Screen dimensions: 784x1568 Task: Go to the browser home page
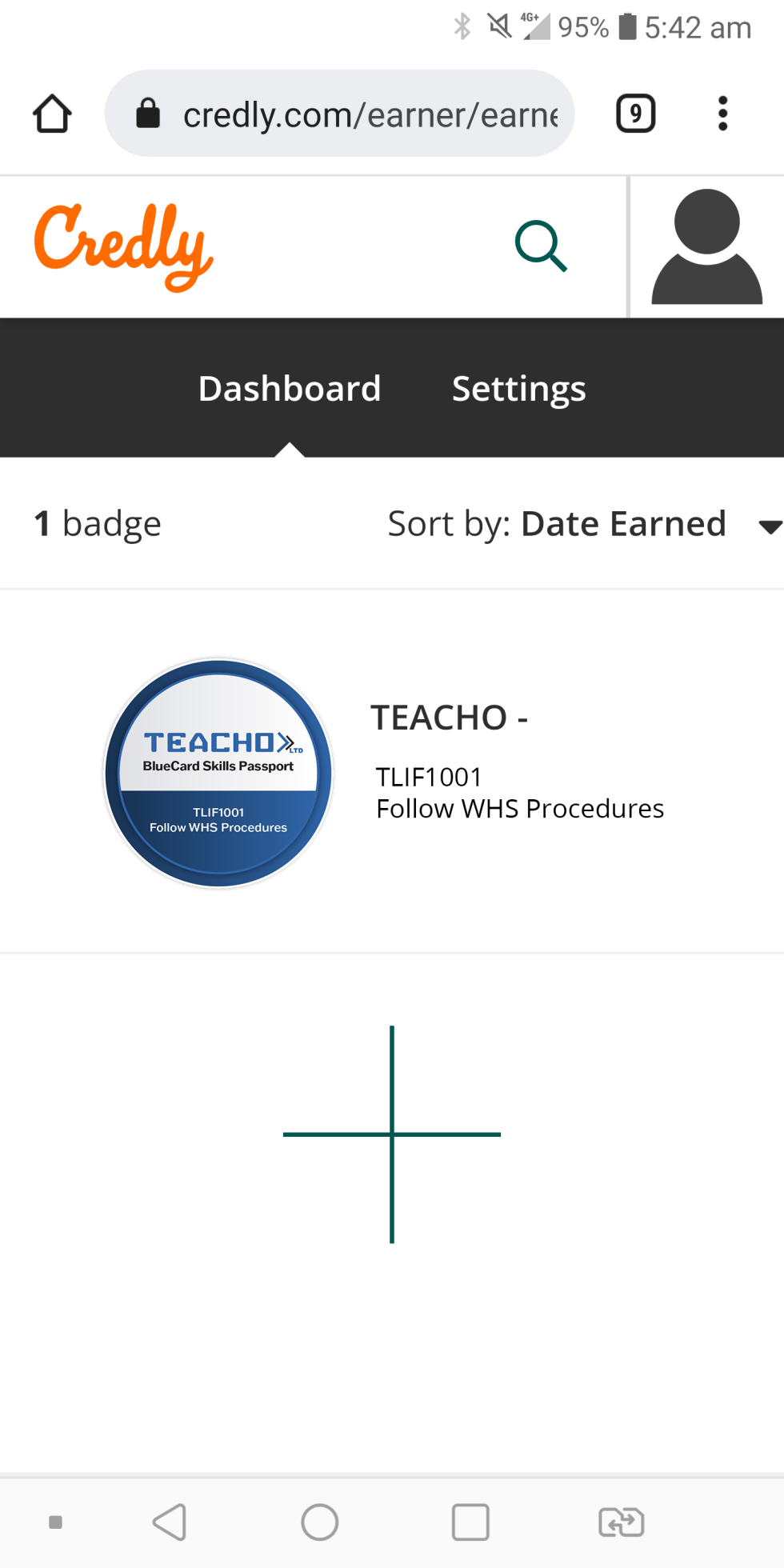(52, 114)
